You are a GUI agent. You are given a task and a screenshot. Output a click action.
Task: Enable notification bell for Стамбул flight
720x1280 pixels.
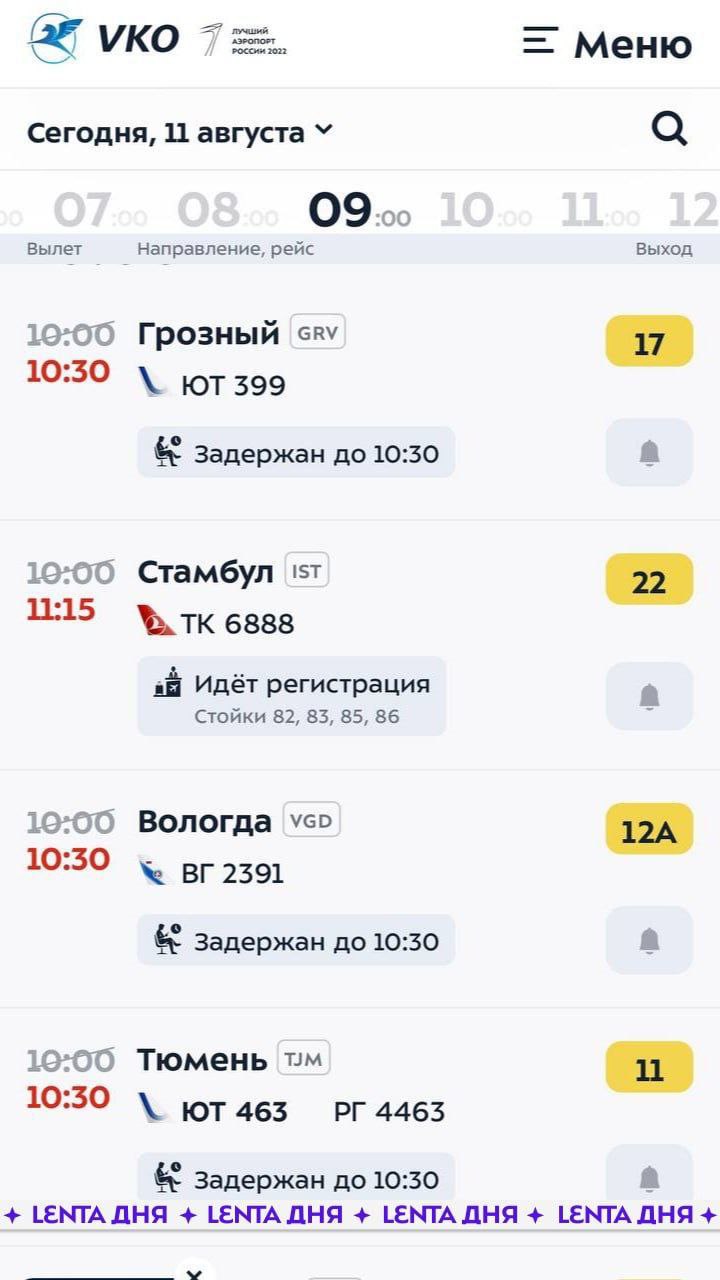[x=649, y=696]
